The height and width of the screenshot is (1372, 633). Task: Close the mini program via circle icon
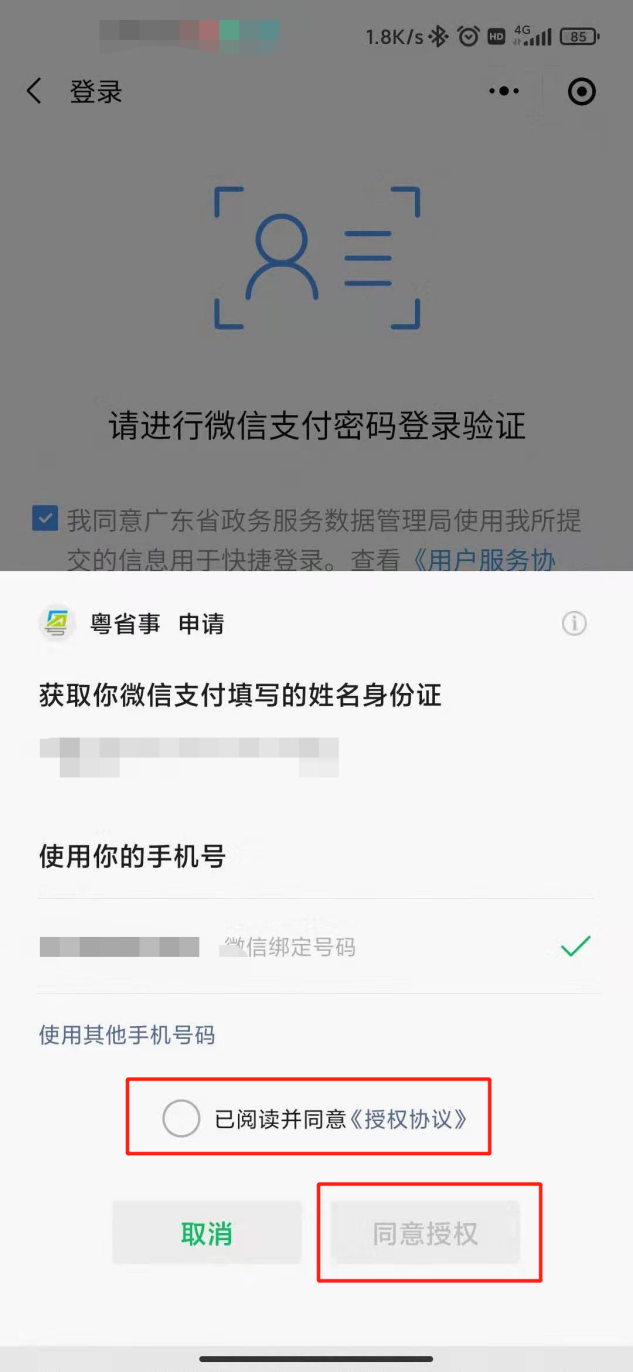tap(581, 92)
